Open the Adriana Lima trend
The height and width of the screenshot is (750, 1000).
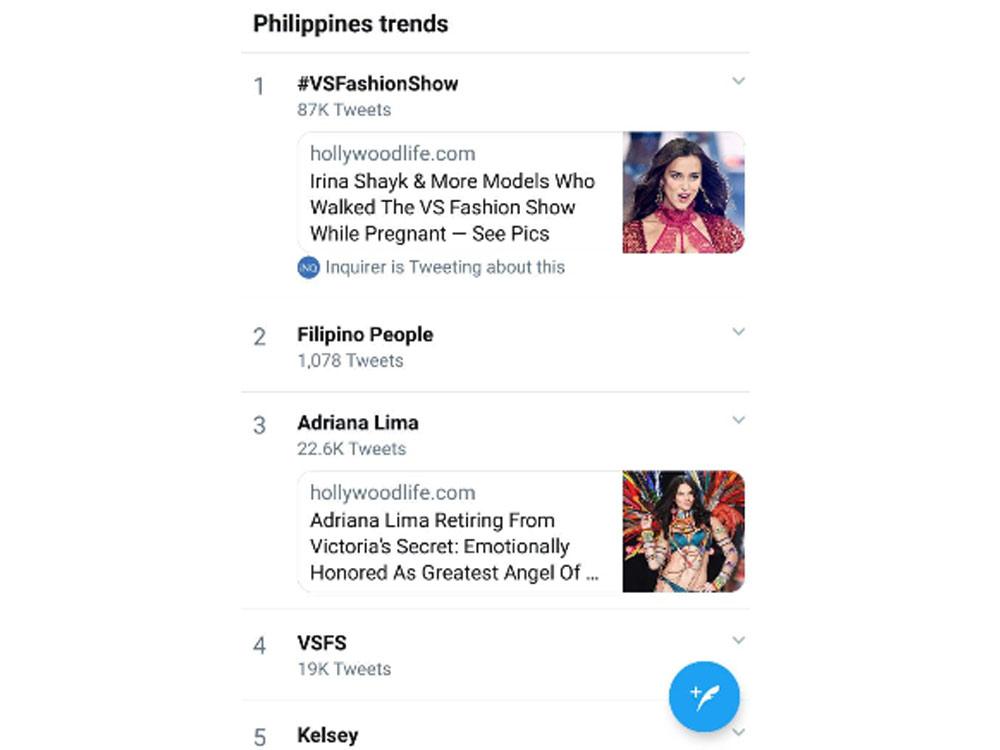[x=358, y=422]
